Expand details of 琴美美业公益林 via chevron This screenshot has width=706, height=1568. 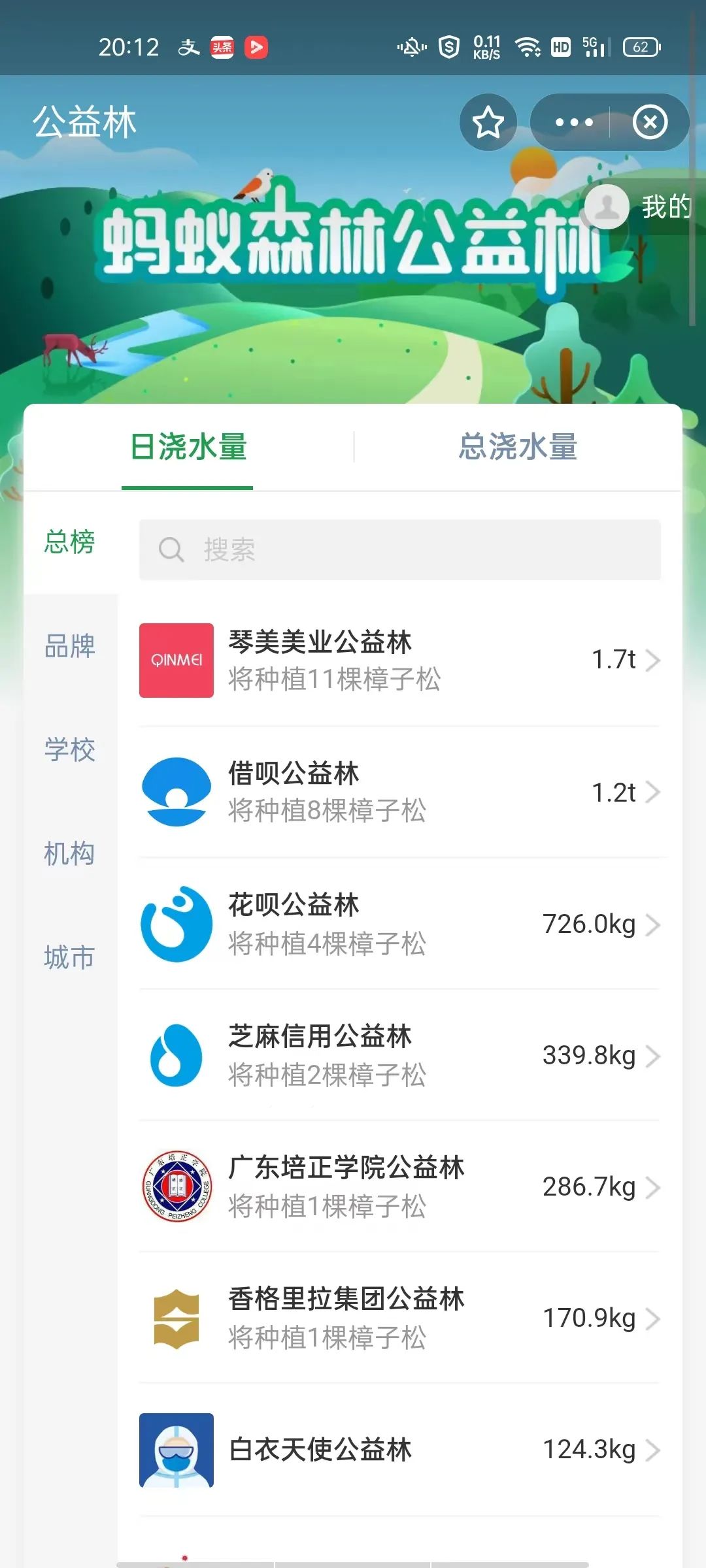coord(653,661)
